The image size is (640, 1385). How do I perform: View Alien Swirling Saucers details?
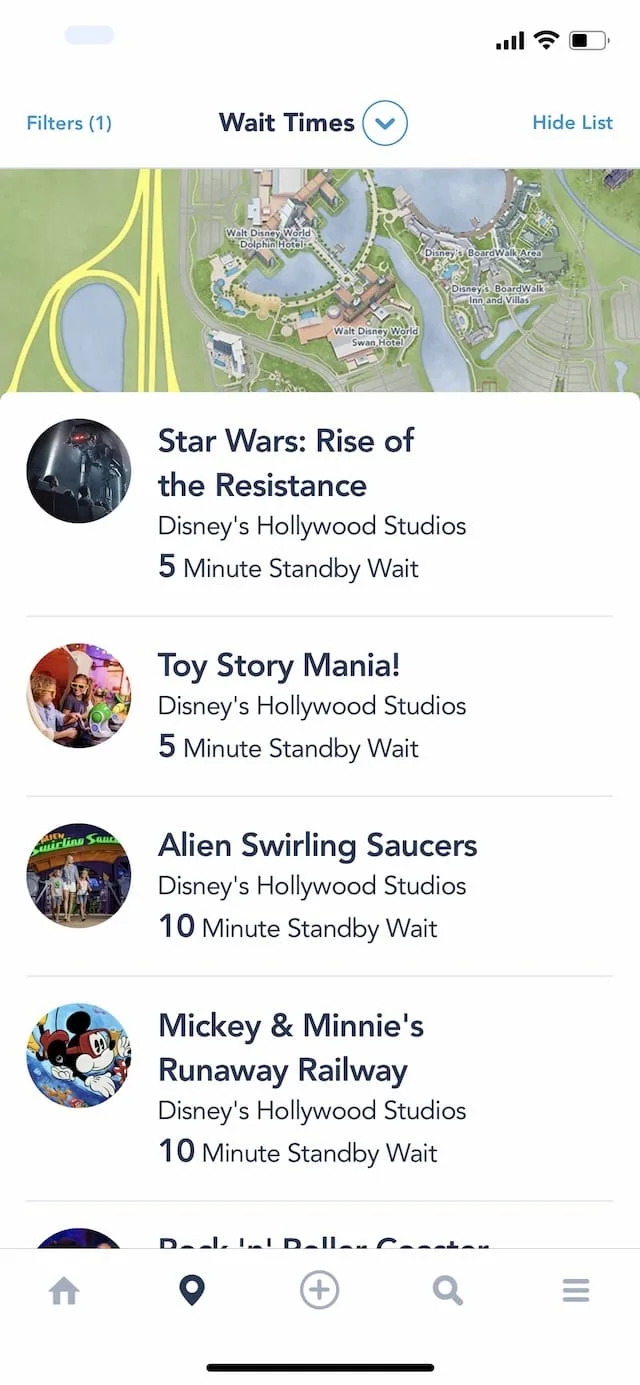tap(320, 886)
